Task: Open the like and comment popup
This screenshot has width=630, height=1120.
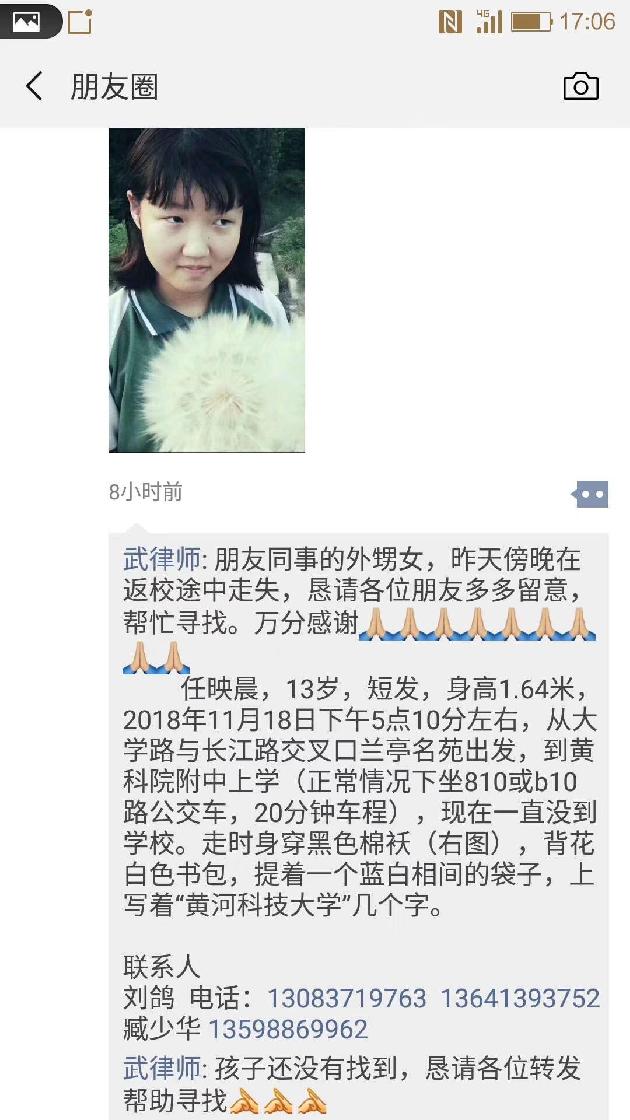Action: click(590, 494)
